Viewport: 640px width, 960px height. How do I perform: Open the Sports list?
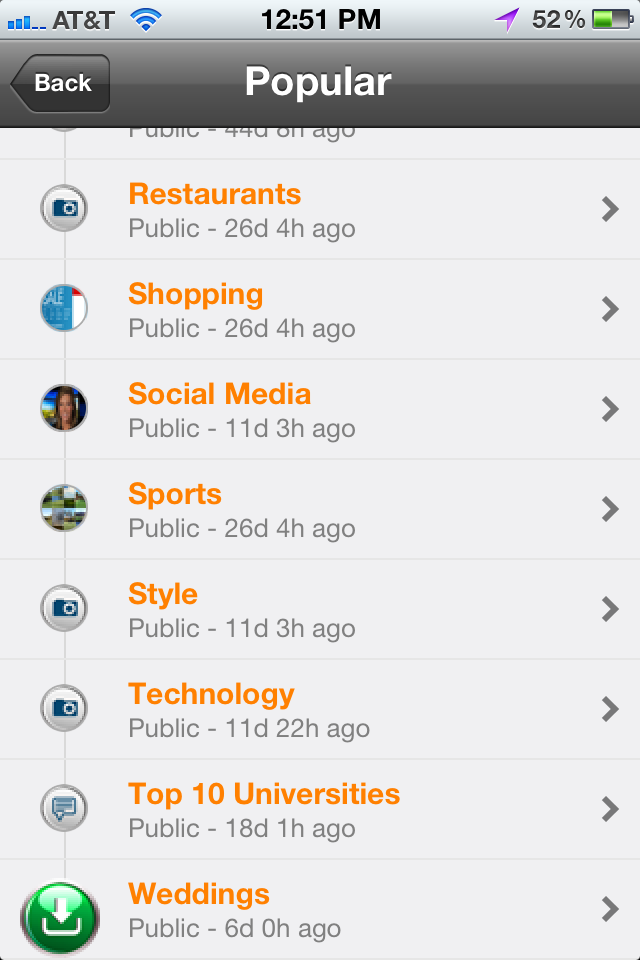point(320,510)
